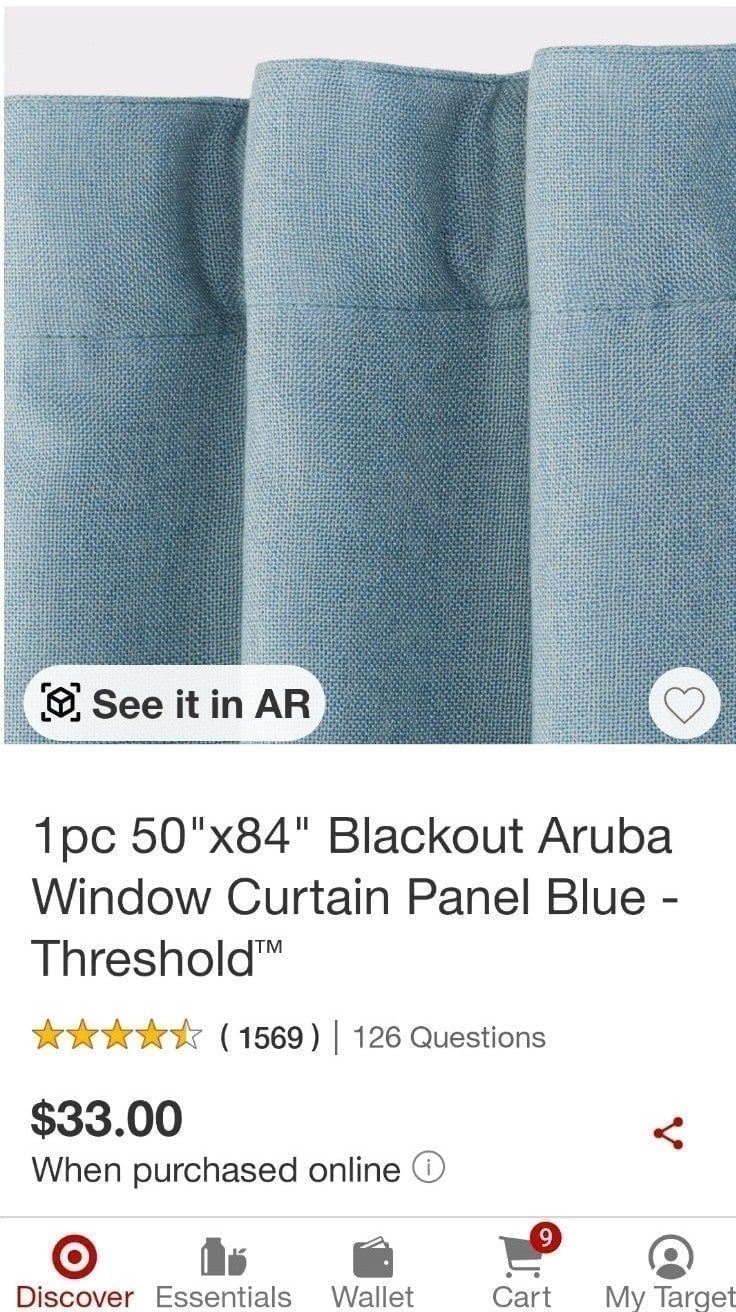Switch to My Target tab
Screen dimensions: 736x1312
coord(670,1271)
